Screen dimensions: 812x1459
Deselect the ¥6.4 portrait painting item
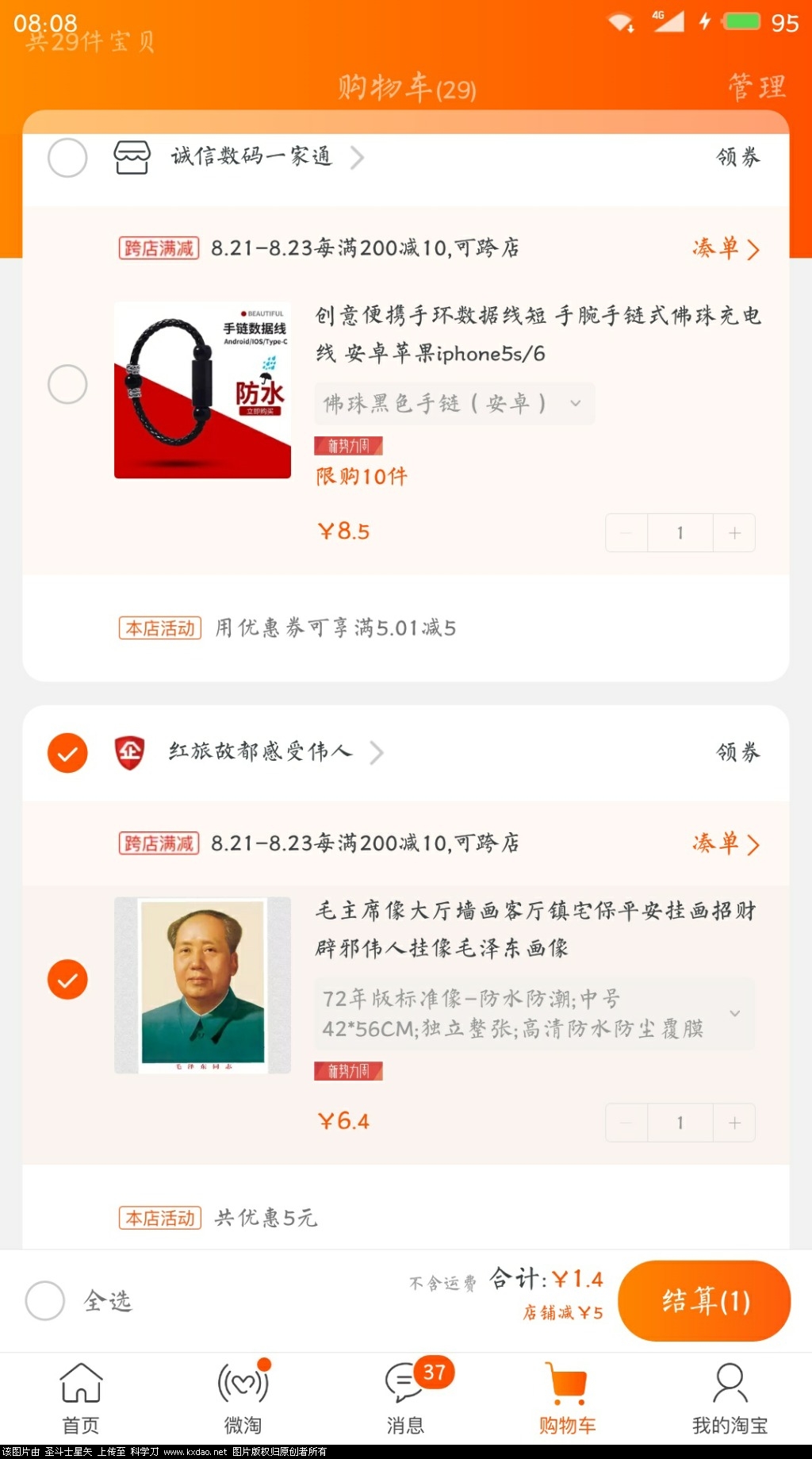pos(67,980)
